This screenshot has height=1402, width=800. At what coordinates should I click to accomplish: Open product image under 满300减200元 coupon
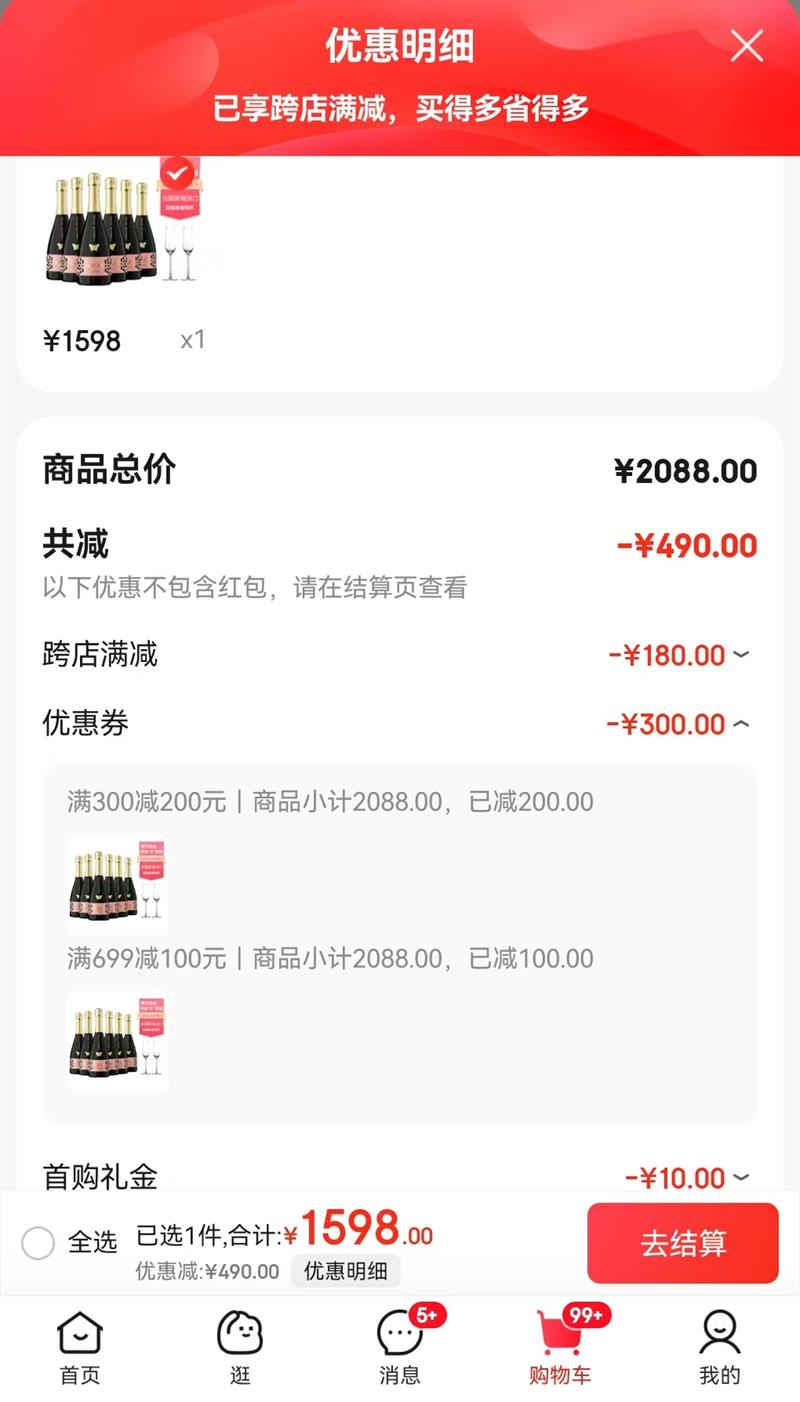point(117,884)
